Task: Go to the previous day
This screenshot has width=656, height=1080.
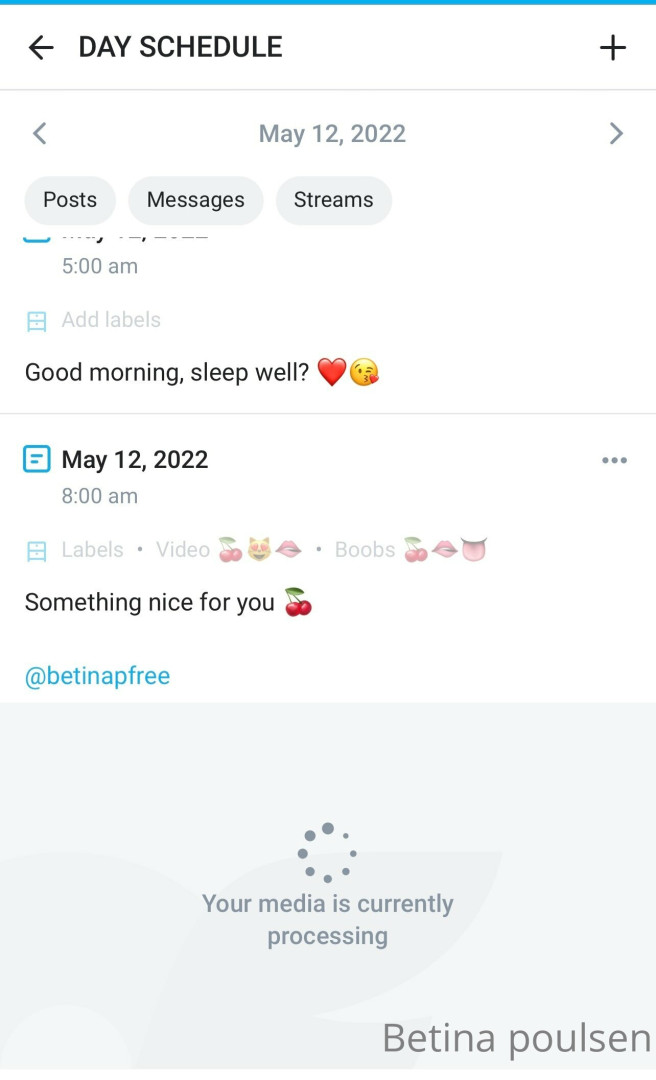Action: (40, 133)
